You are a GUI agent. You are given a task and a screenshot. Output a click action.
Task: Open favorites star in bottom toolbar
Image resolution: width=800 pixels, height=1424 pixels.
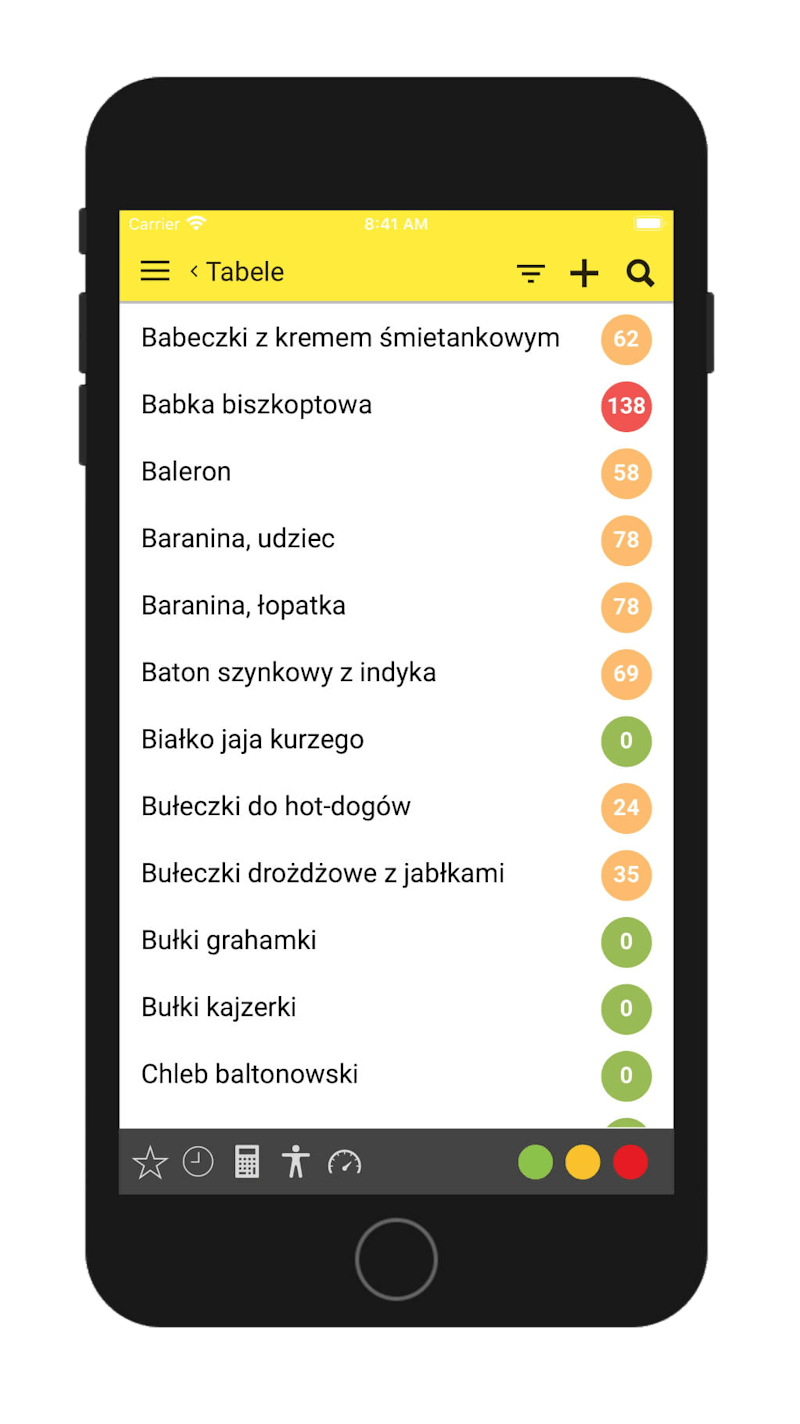coord(150,1162)
